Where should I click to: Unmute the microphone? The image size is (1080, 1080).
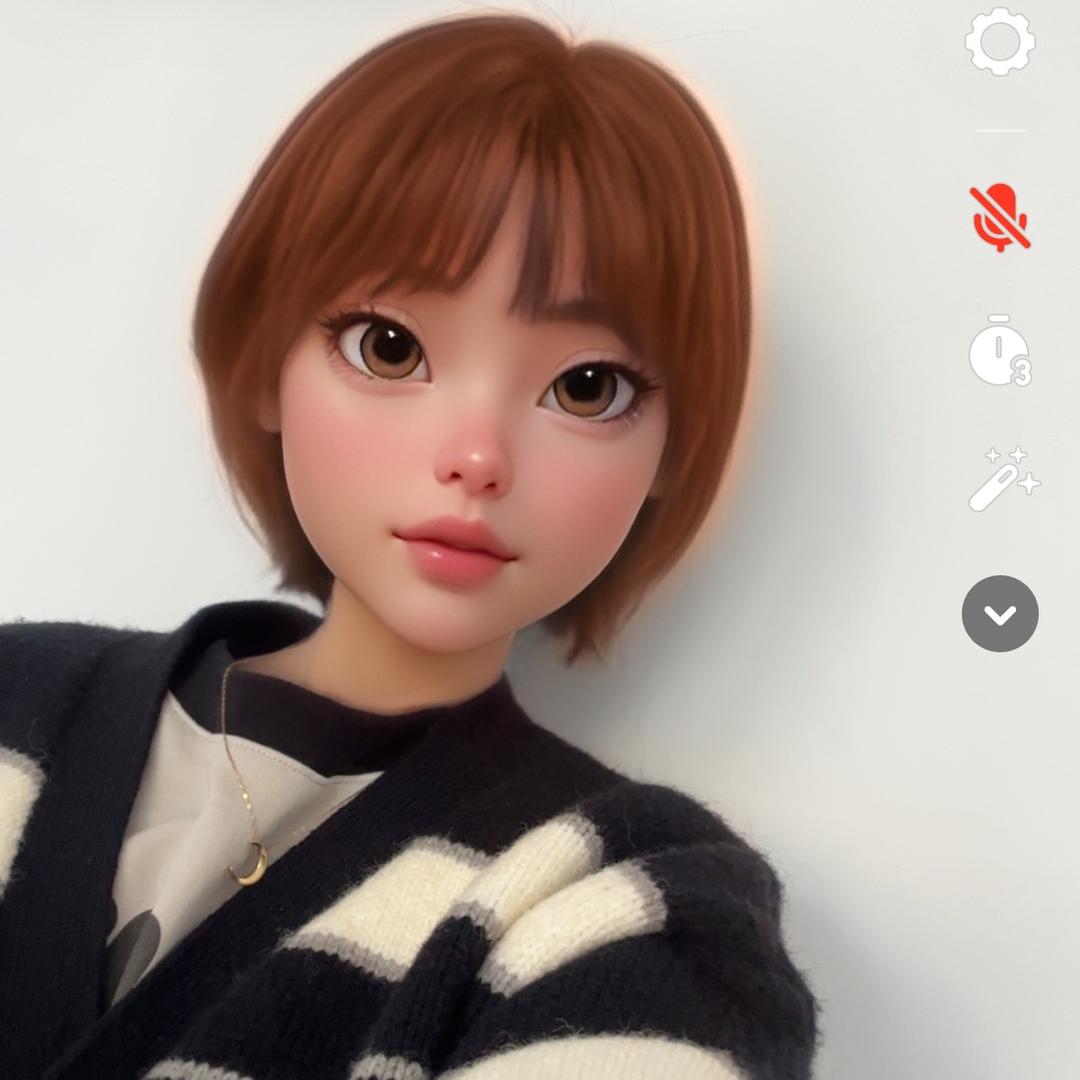tap(1000, 217)
